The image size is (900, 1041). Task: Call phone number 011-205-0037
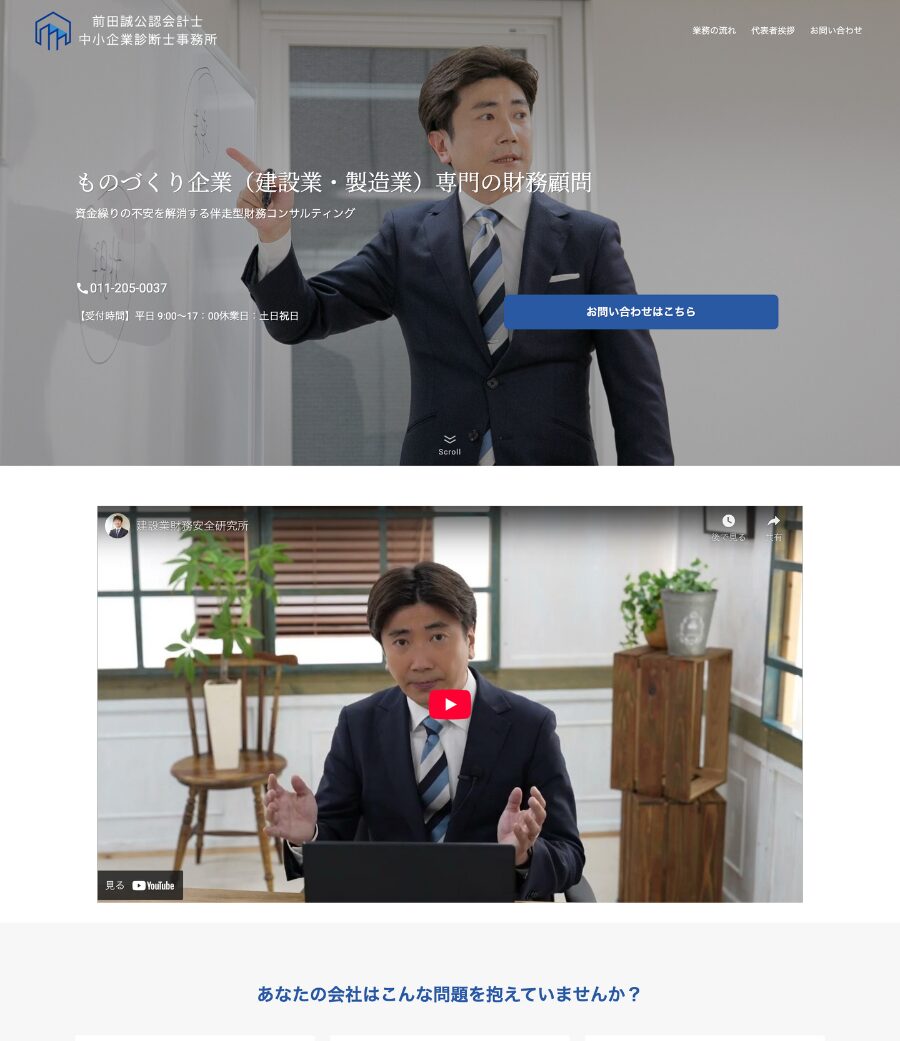[127, 288]
